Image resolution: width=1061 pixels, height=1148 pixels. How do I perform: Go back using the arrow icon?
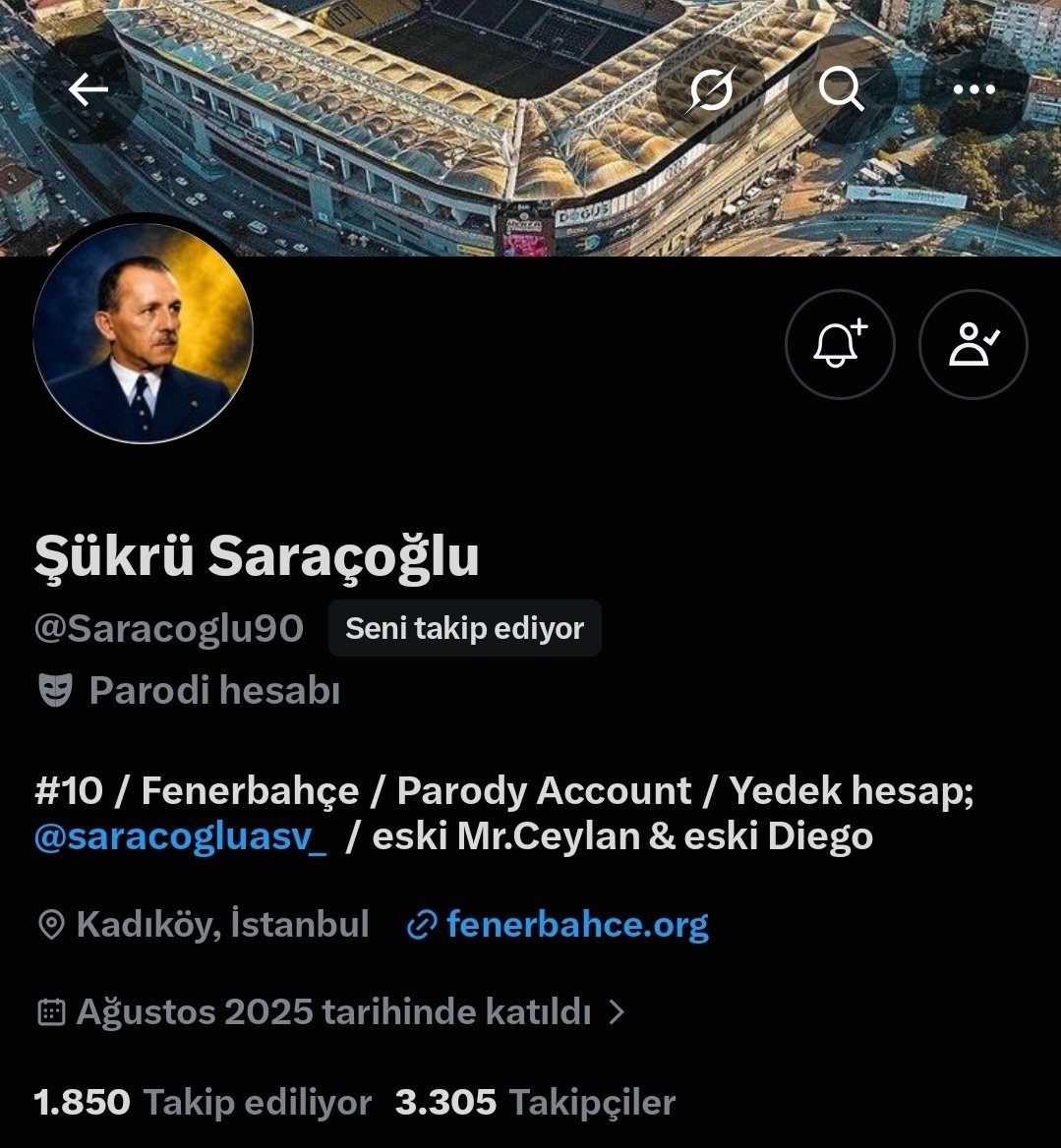tap(88, 89)
